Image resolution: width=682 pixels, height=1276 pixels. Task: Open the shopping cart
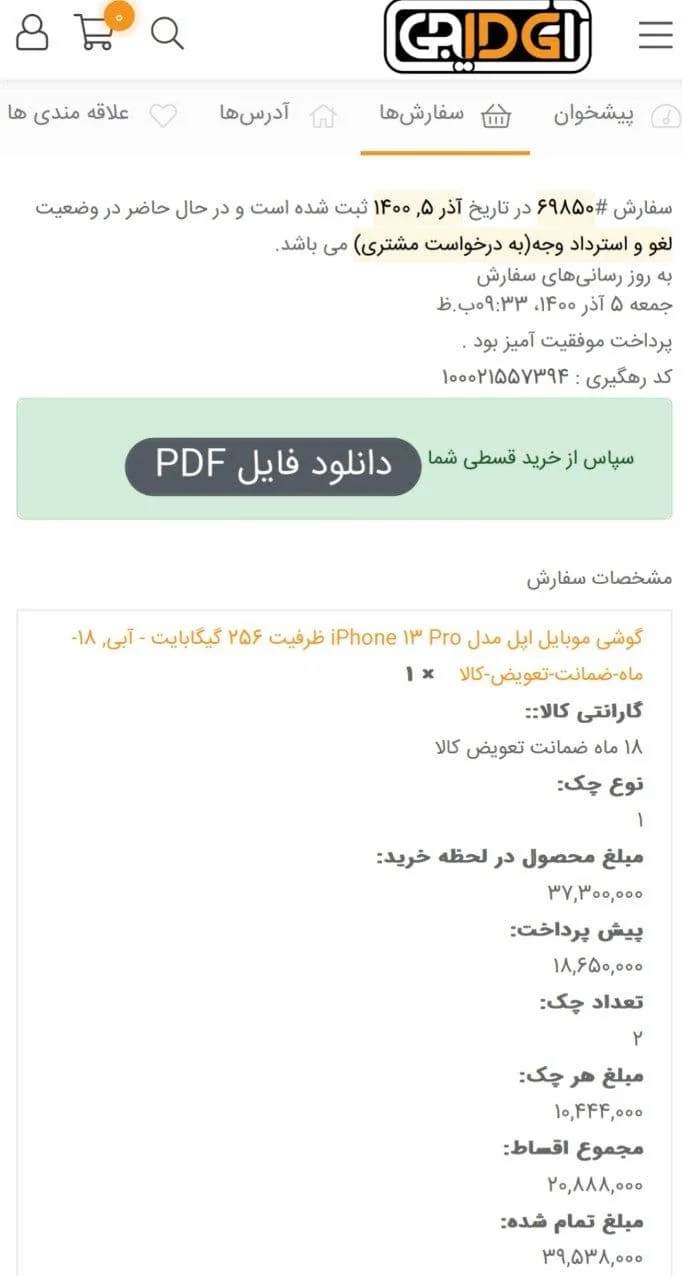pyautogui.click(x=96, y=32)
